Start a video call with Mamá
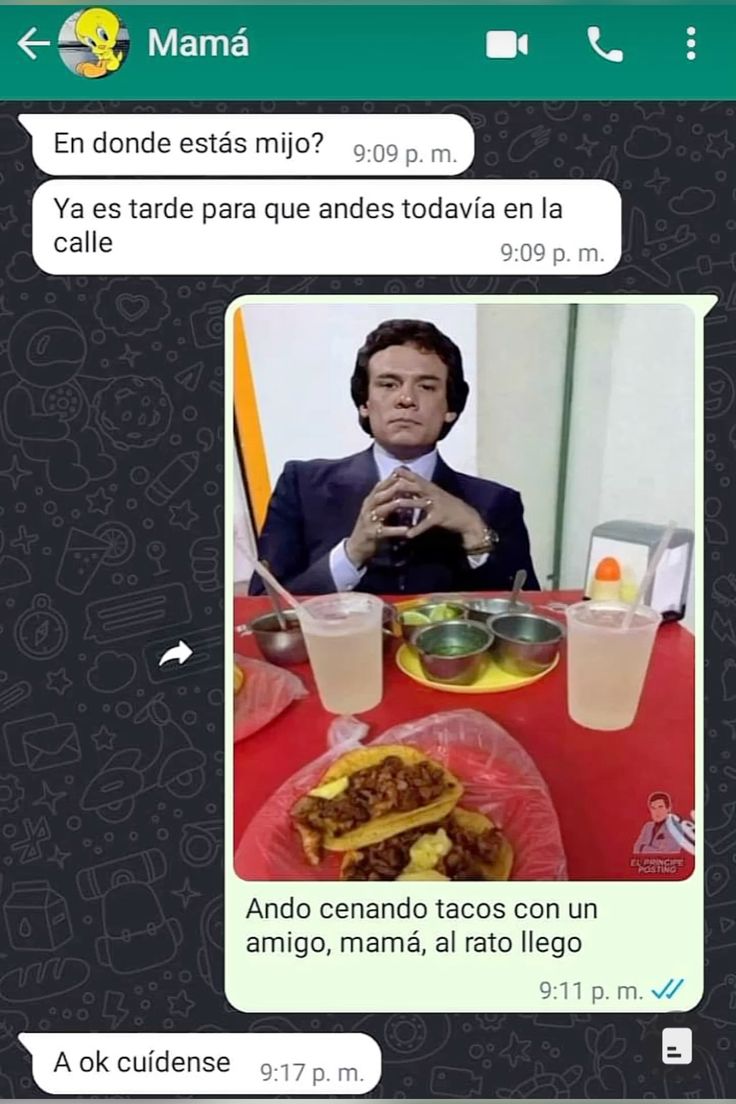Screen dimensions: 736x1104 (x=507, y=44)
